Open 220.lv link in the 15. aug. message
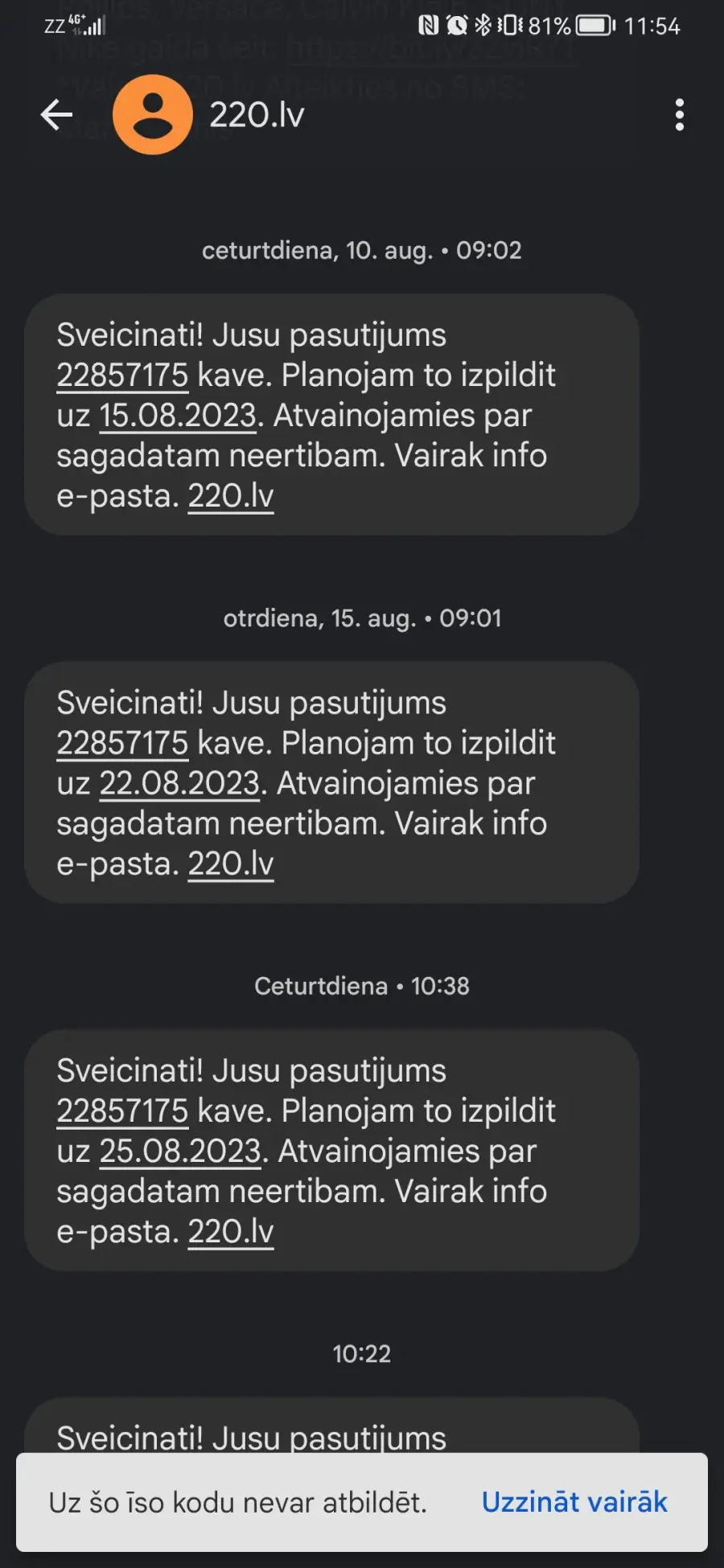724x1568 pixels. coord(231,864)
